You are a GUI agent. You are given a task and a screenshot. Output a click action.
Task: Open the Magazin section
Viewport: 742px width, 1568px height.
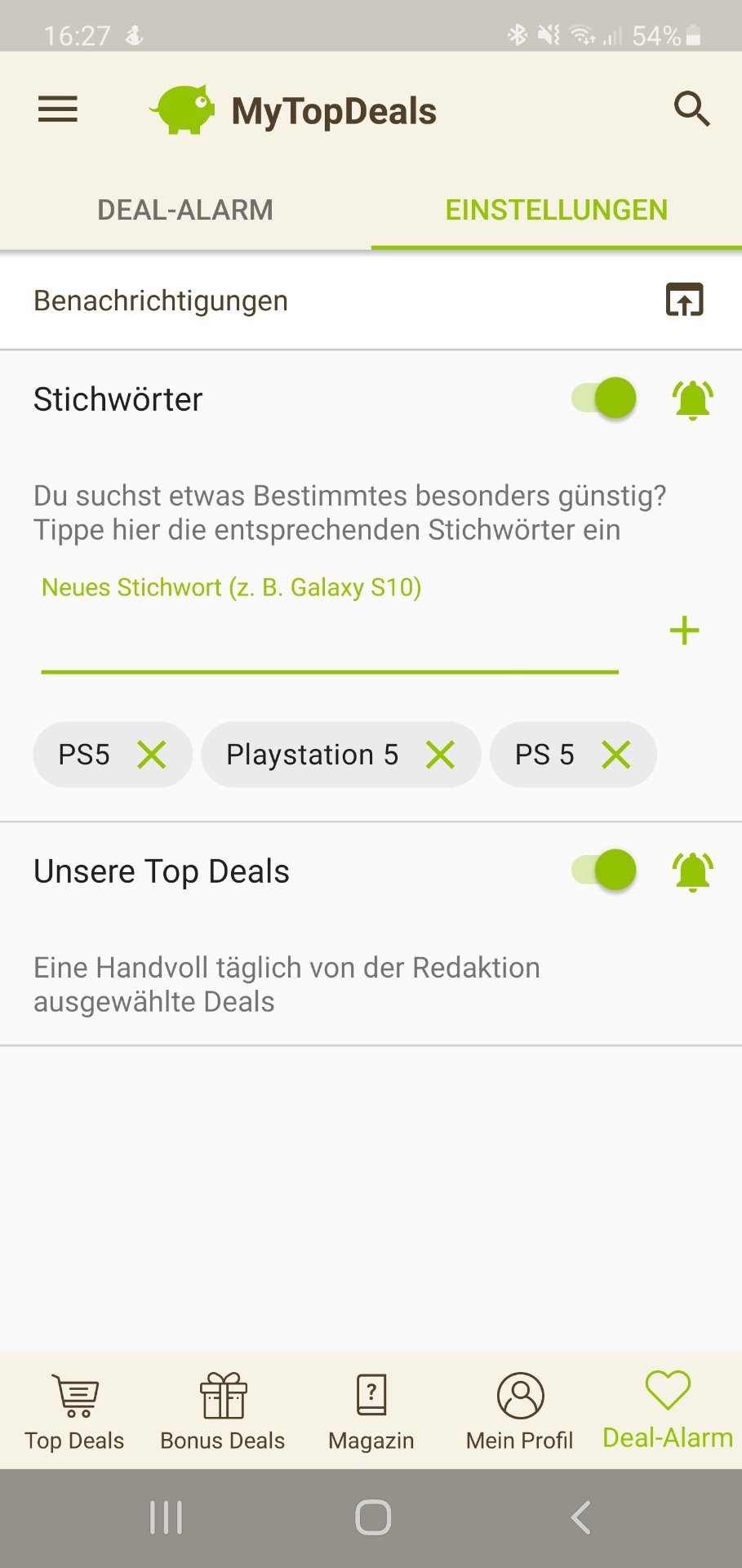tap(371, 1411)
